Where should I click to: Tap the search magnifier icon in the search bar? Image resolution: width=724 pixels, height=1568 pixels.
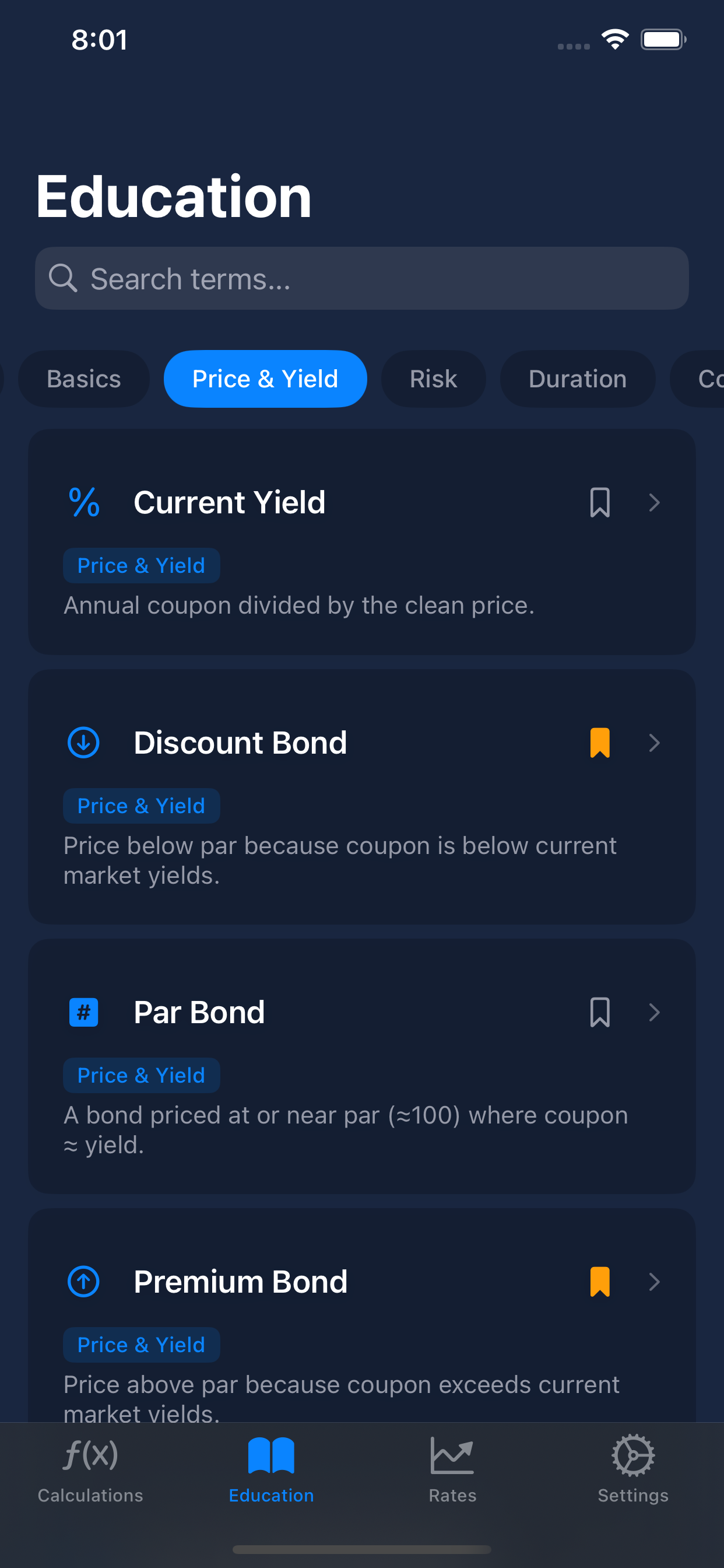click(x=64, y=278)
